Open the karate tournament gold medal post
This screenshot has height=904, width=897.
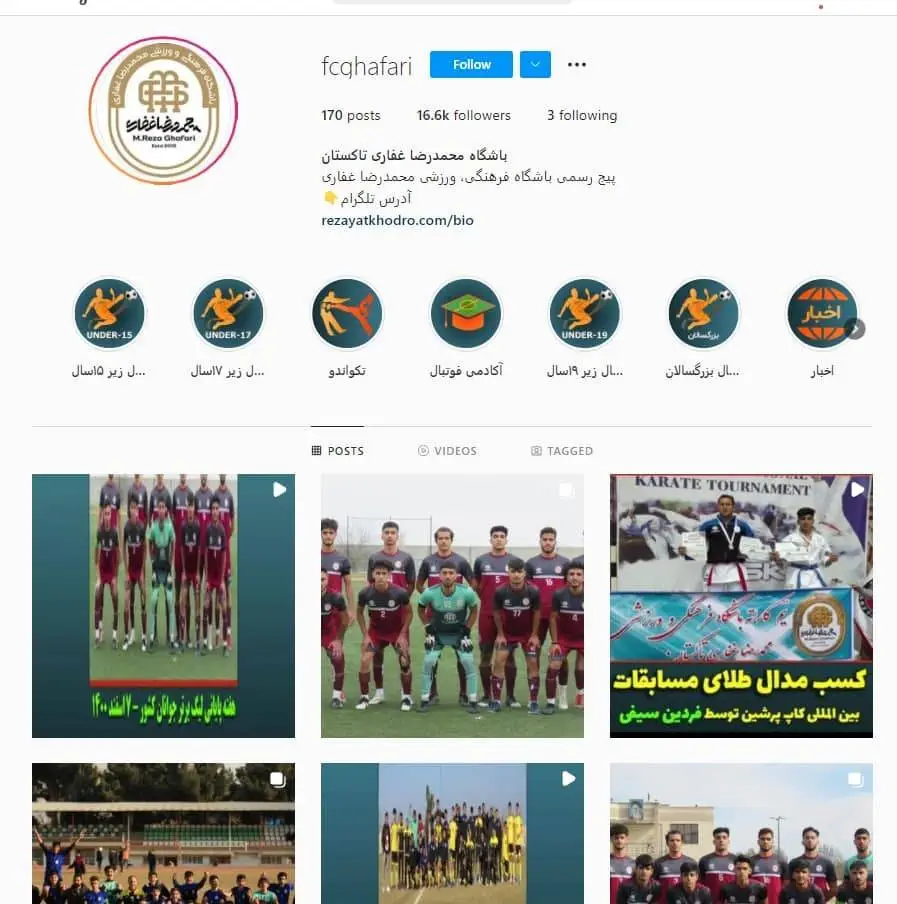click(741, 605)
